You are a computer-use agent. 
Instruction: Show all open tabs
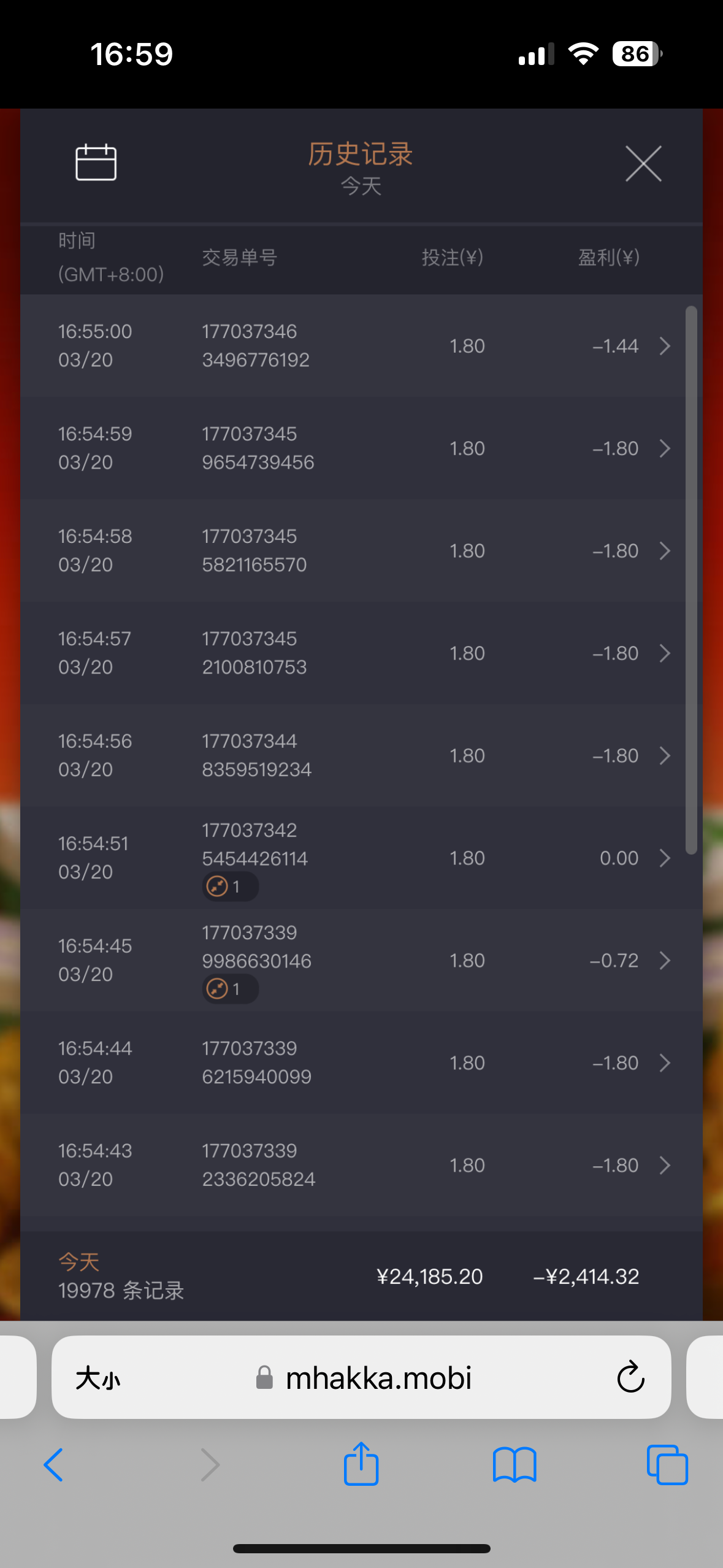667,1465
